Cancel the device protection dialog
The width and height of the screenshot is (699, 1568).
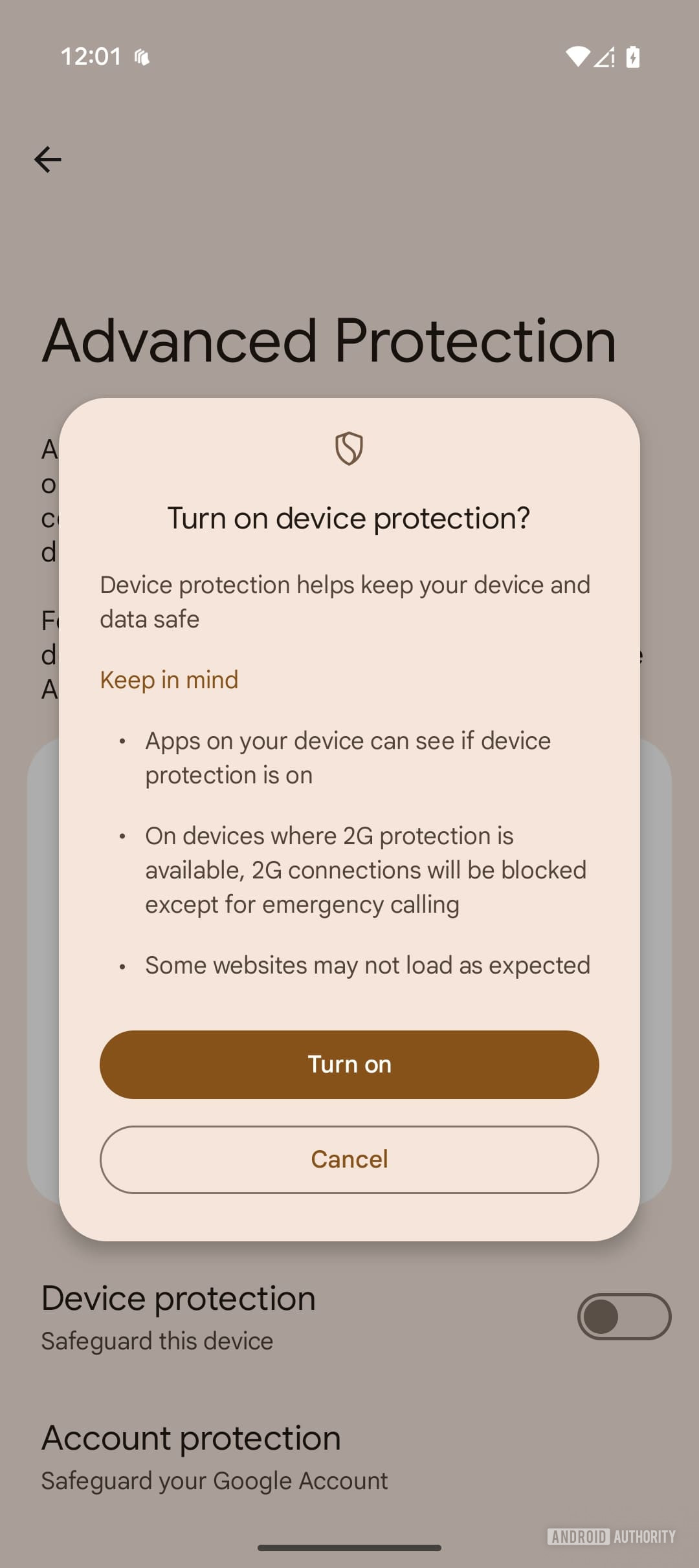[x=349, y=1159]
